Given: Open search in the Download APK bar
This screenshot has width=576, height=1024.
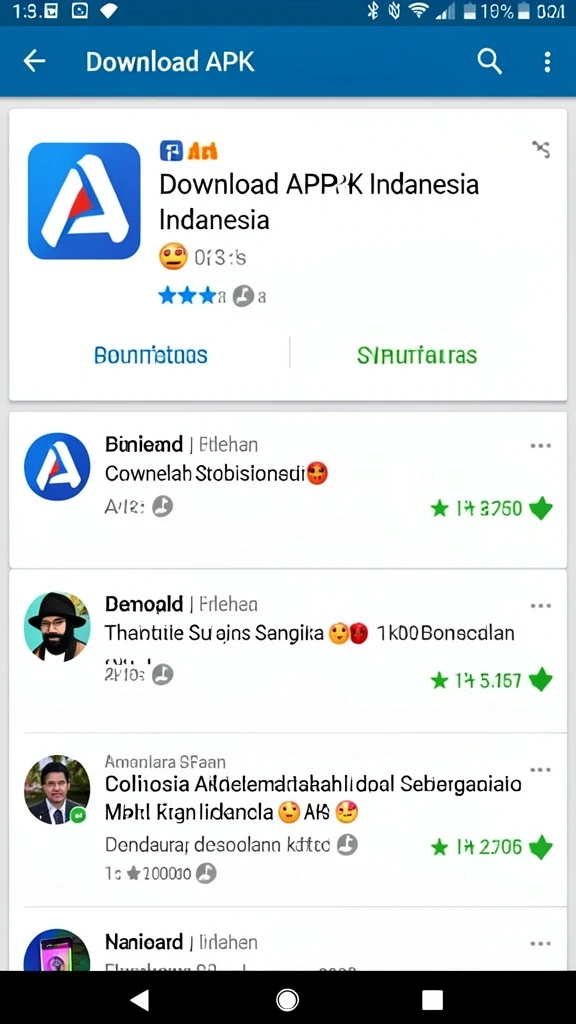Looking at the screenshot, I should 490,61.
